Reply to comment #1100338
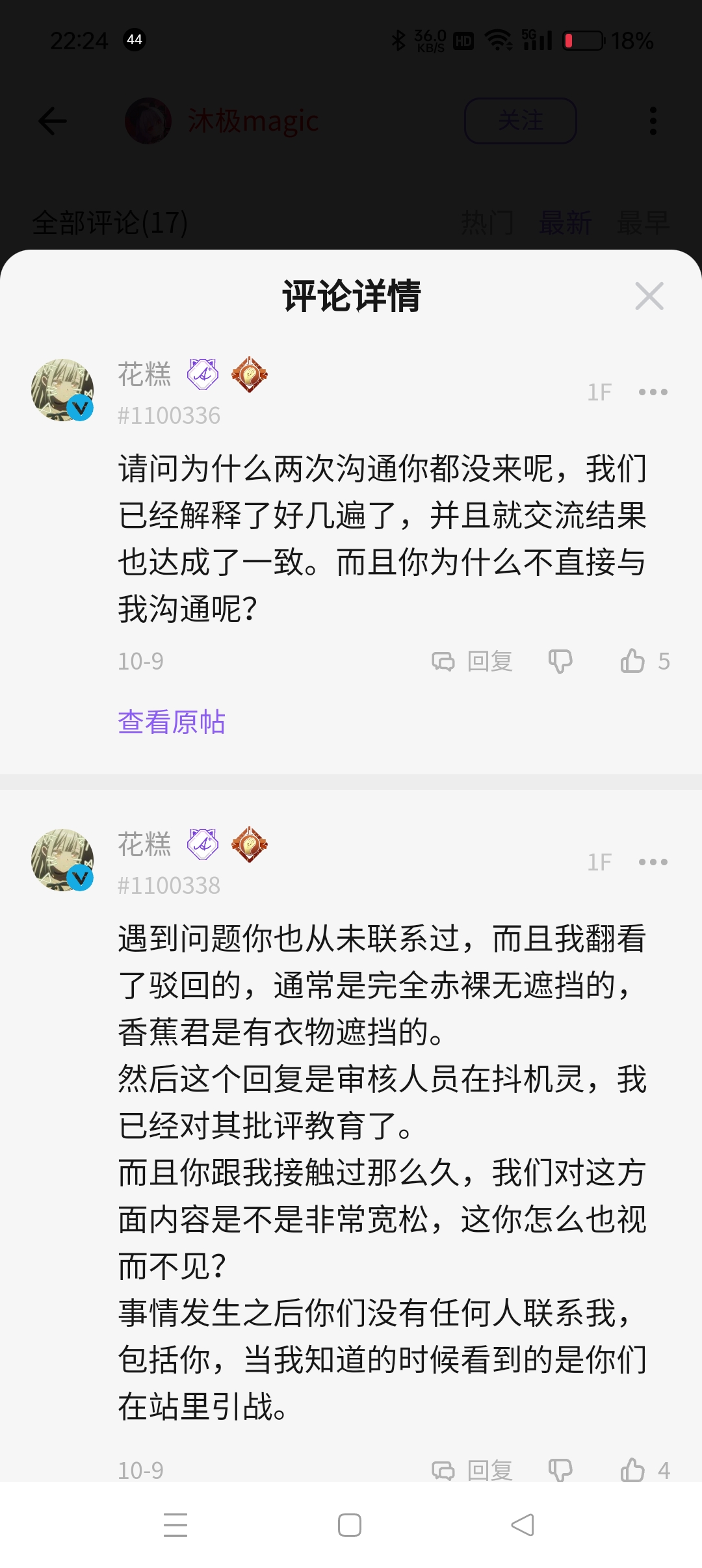 (473, 1470)
